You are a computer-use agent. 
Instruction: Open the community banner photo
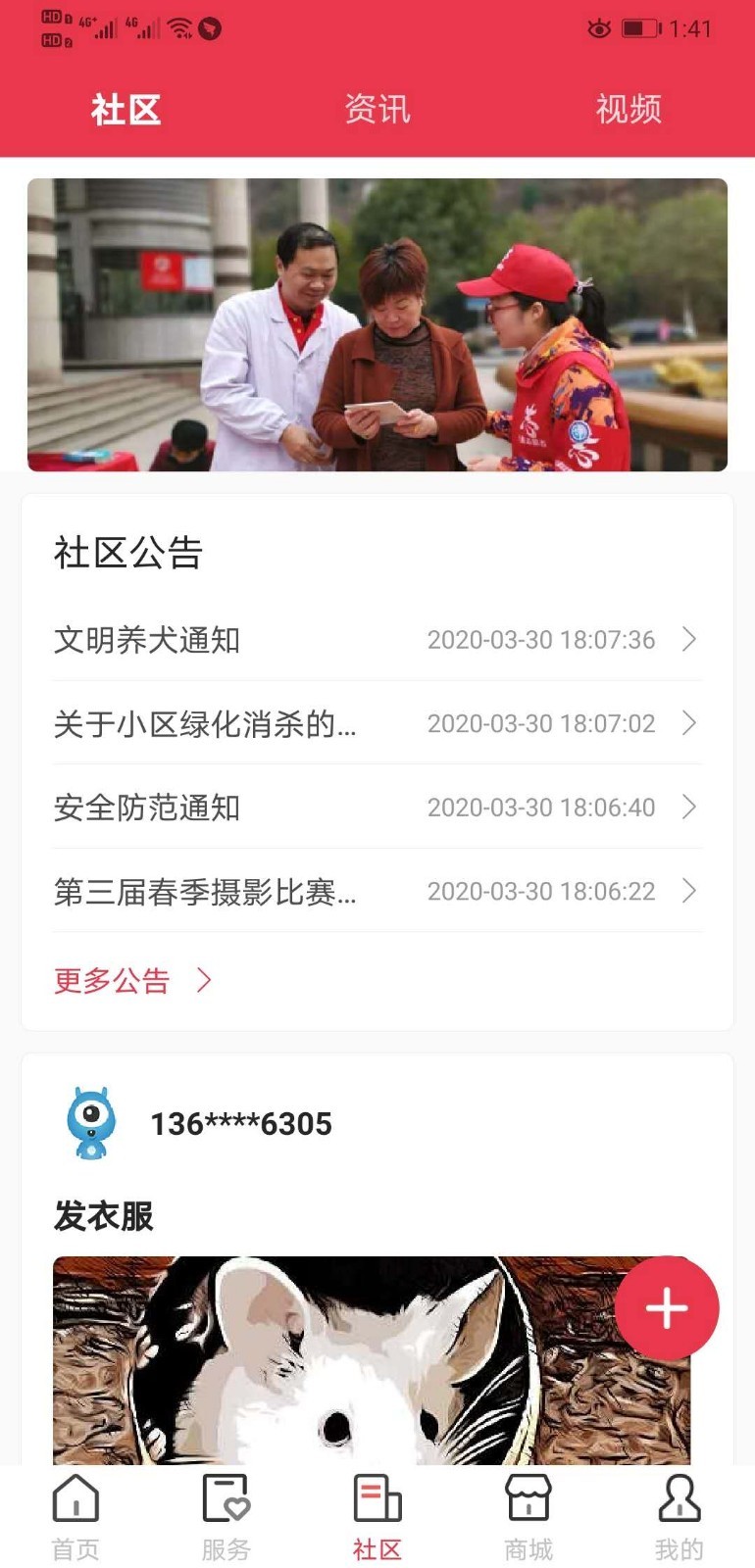tap(377, 324)
